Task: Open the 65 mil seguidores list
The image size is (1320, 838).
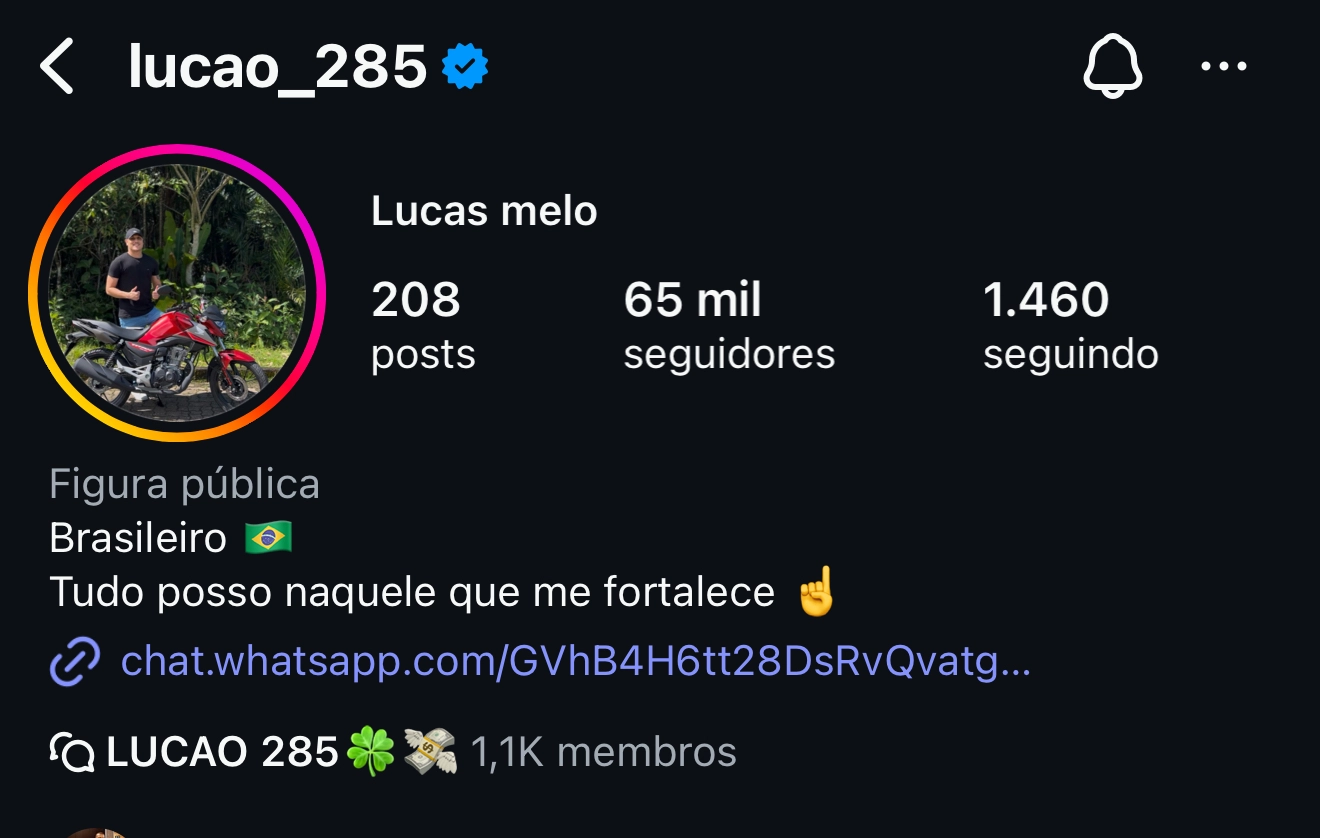Action: pos(728,325)
